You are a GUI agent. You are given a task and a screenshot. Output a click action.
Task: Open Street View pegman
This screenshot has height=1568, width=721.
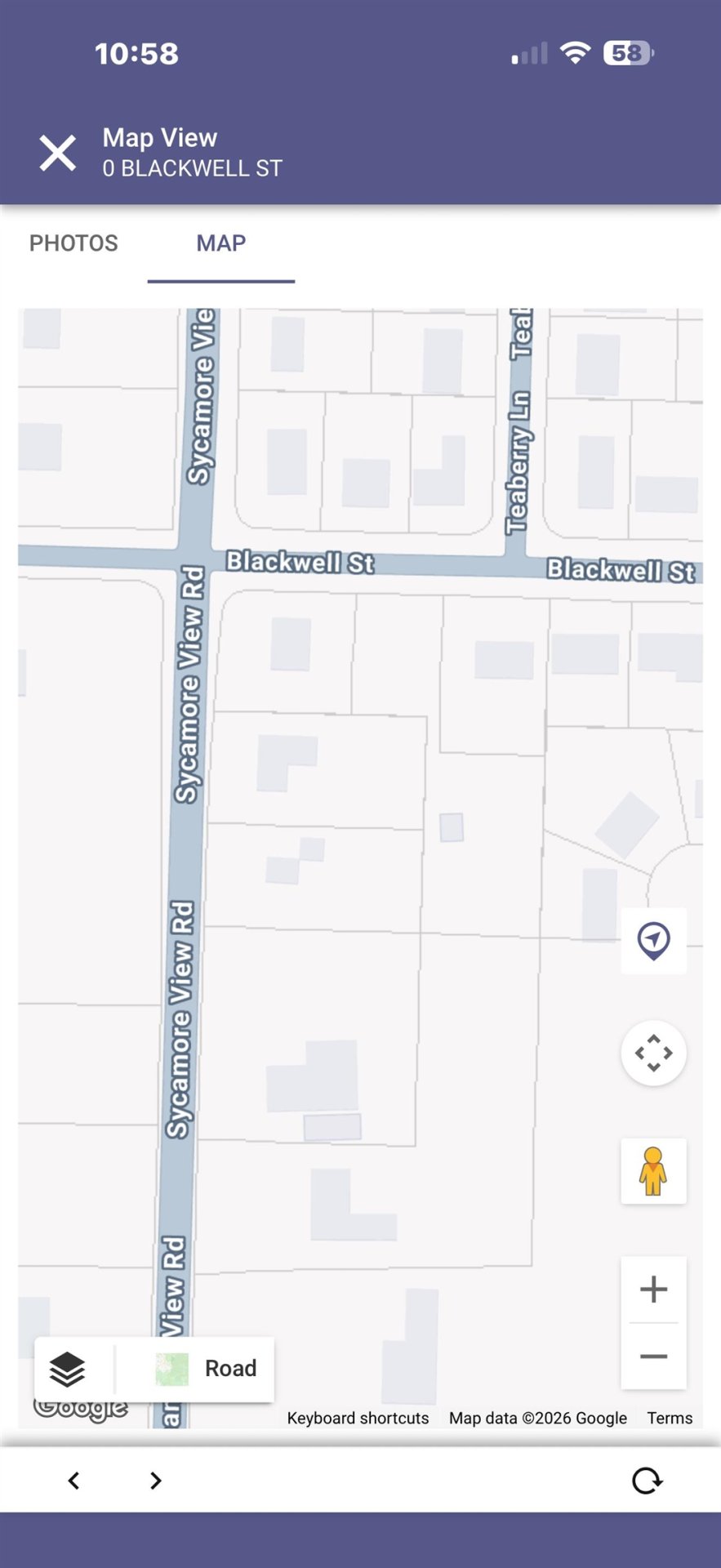pos(653,1171)
